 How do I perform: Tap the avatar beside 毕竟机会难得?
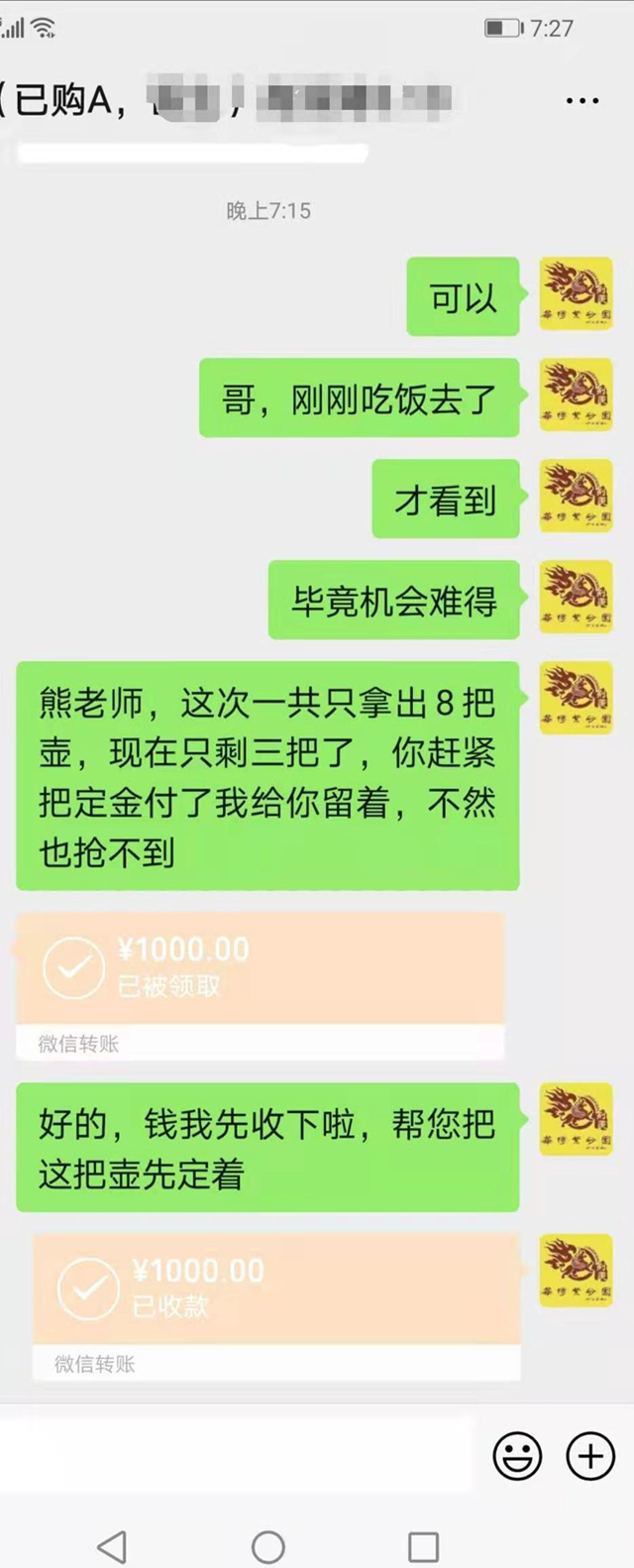click(576, 599)
